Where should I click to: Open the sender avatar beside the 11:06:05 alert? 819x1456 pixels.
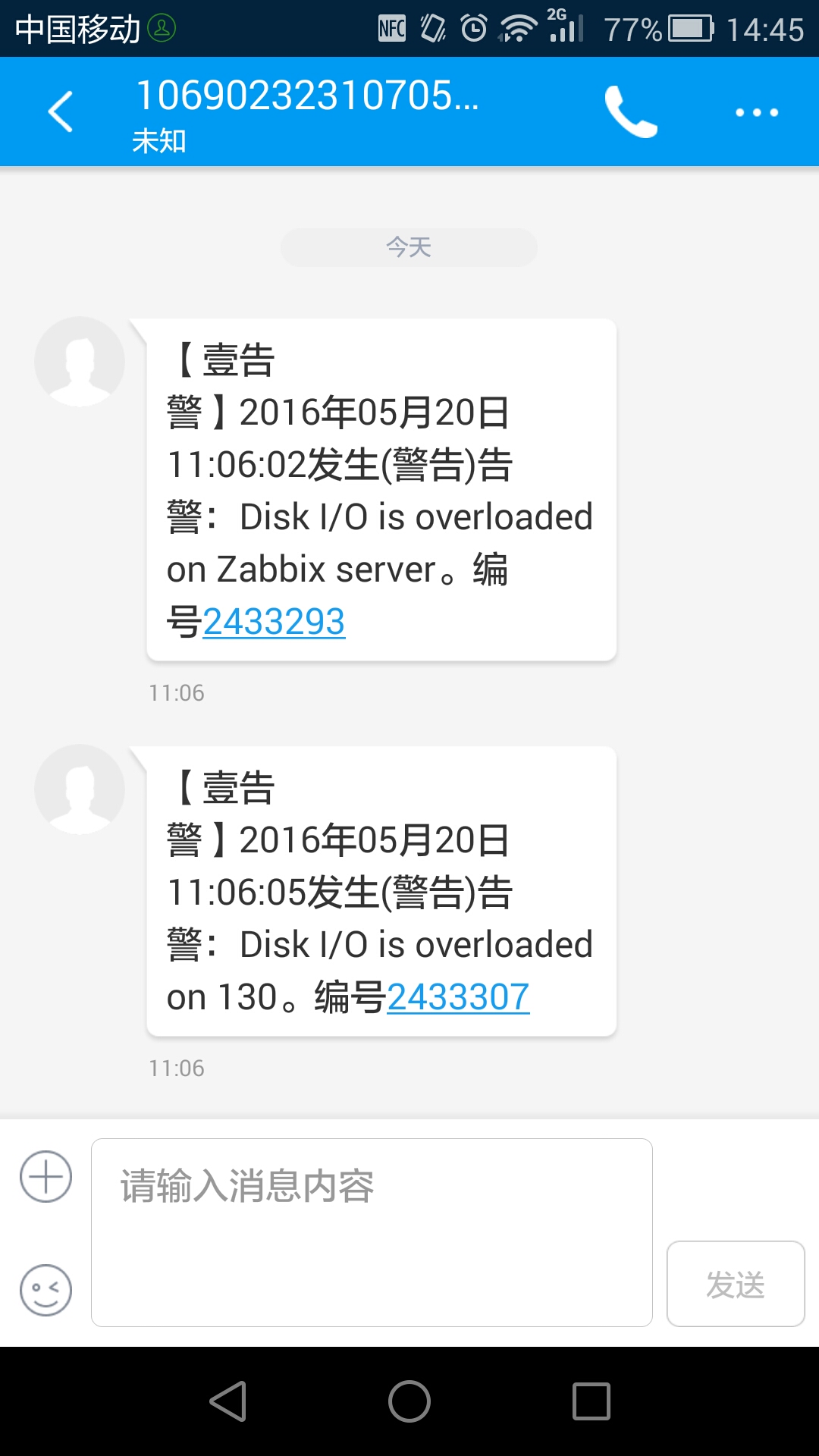[x=80, y=789]
